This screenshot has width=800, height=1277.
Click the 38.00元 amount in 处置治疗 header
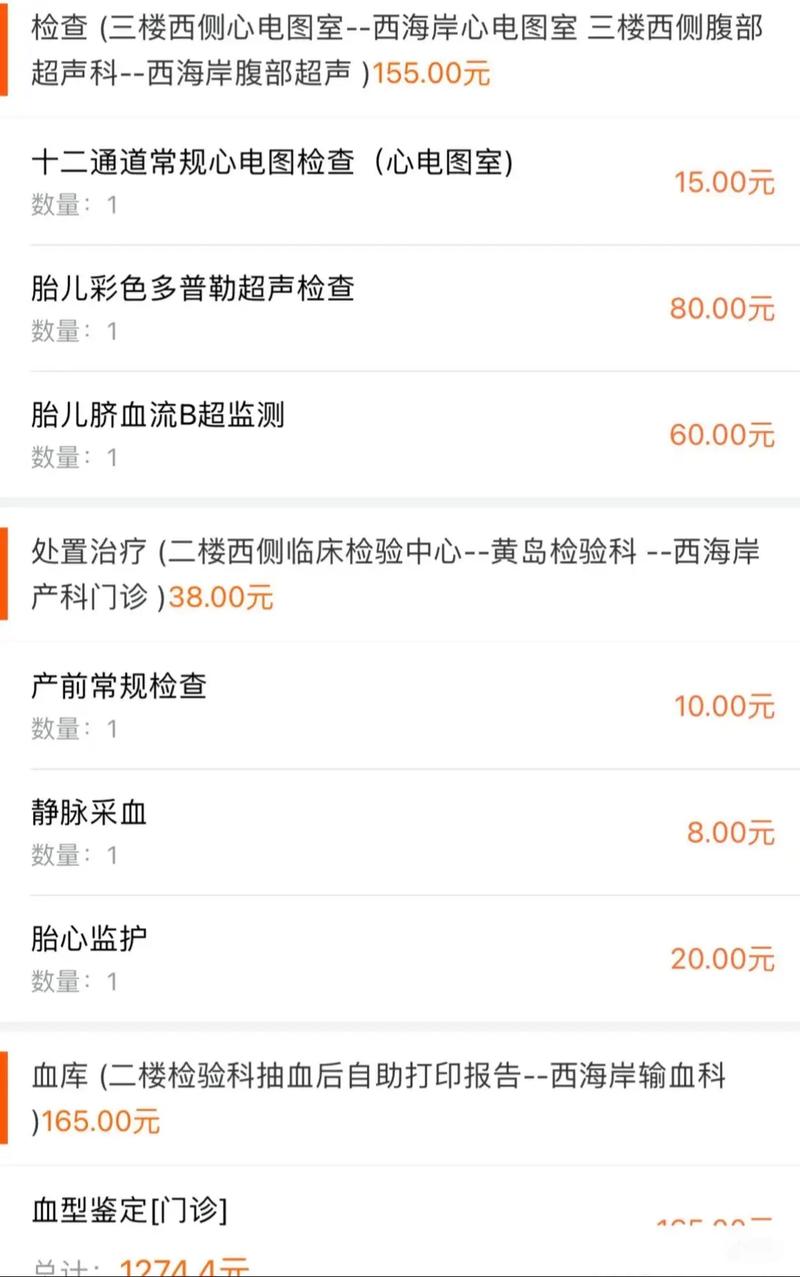[222, 597]
